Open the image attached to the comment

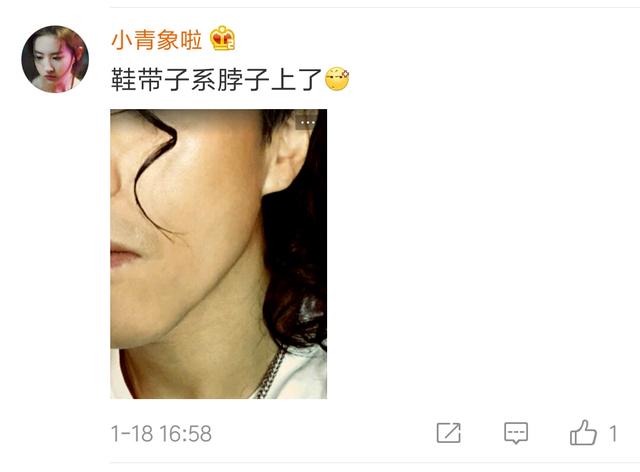coord(218,254)
